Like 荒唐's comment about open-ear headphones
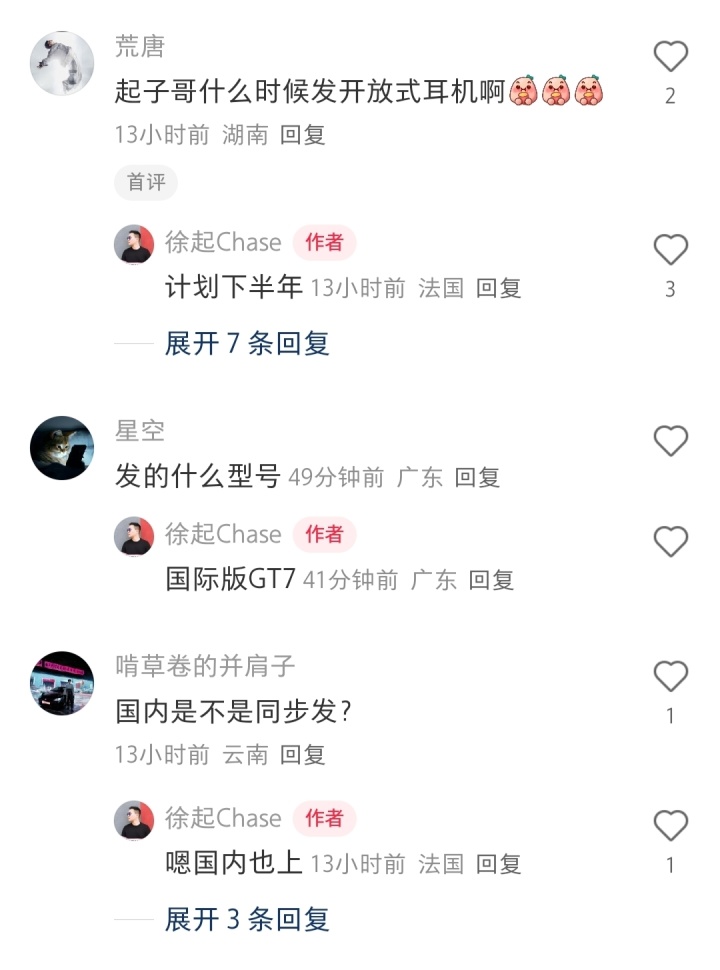Viewport: 720px width, 970px height. click(x=670, y=58)
